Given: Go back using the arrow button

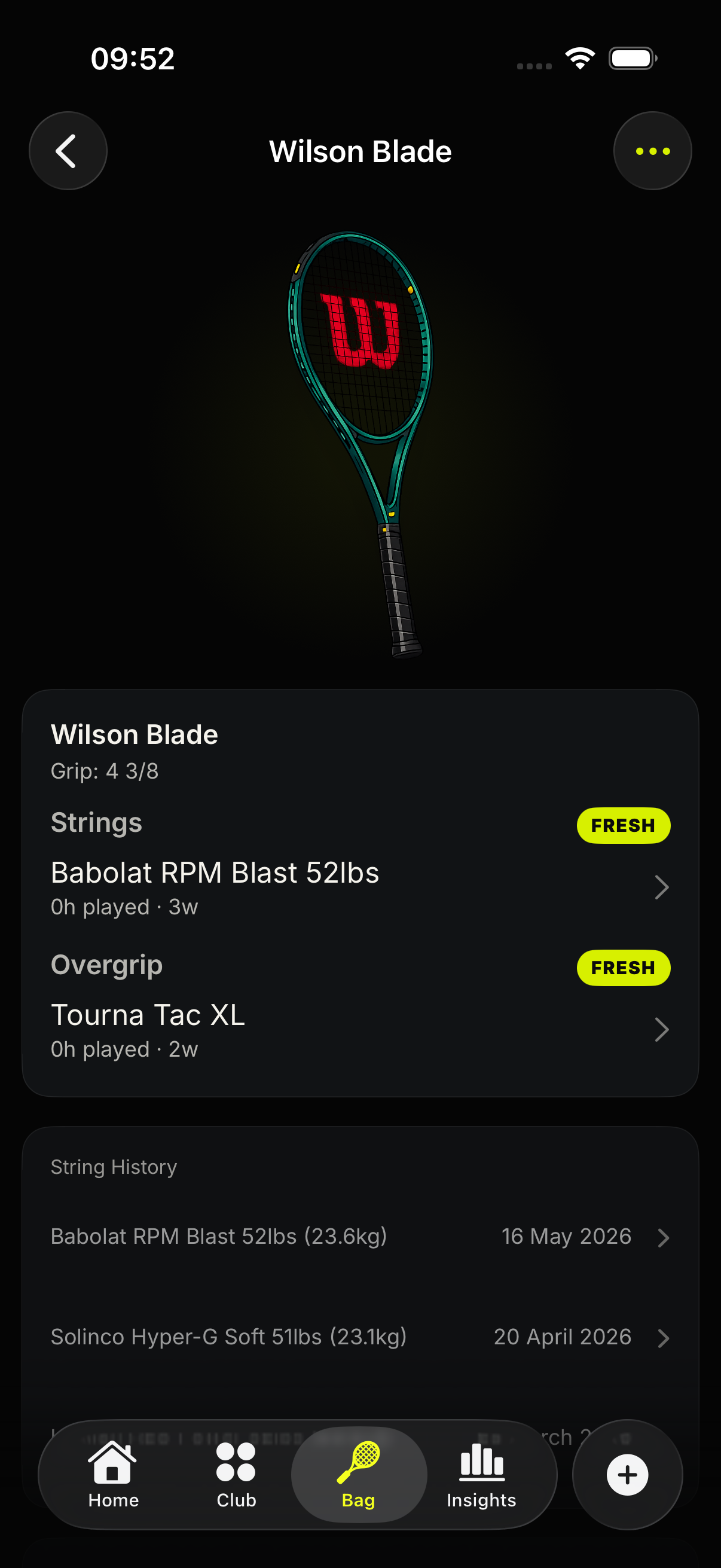Looking at the screenshot, I should pyautogui.click(x=68, y=151).
